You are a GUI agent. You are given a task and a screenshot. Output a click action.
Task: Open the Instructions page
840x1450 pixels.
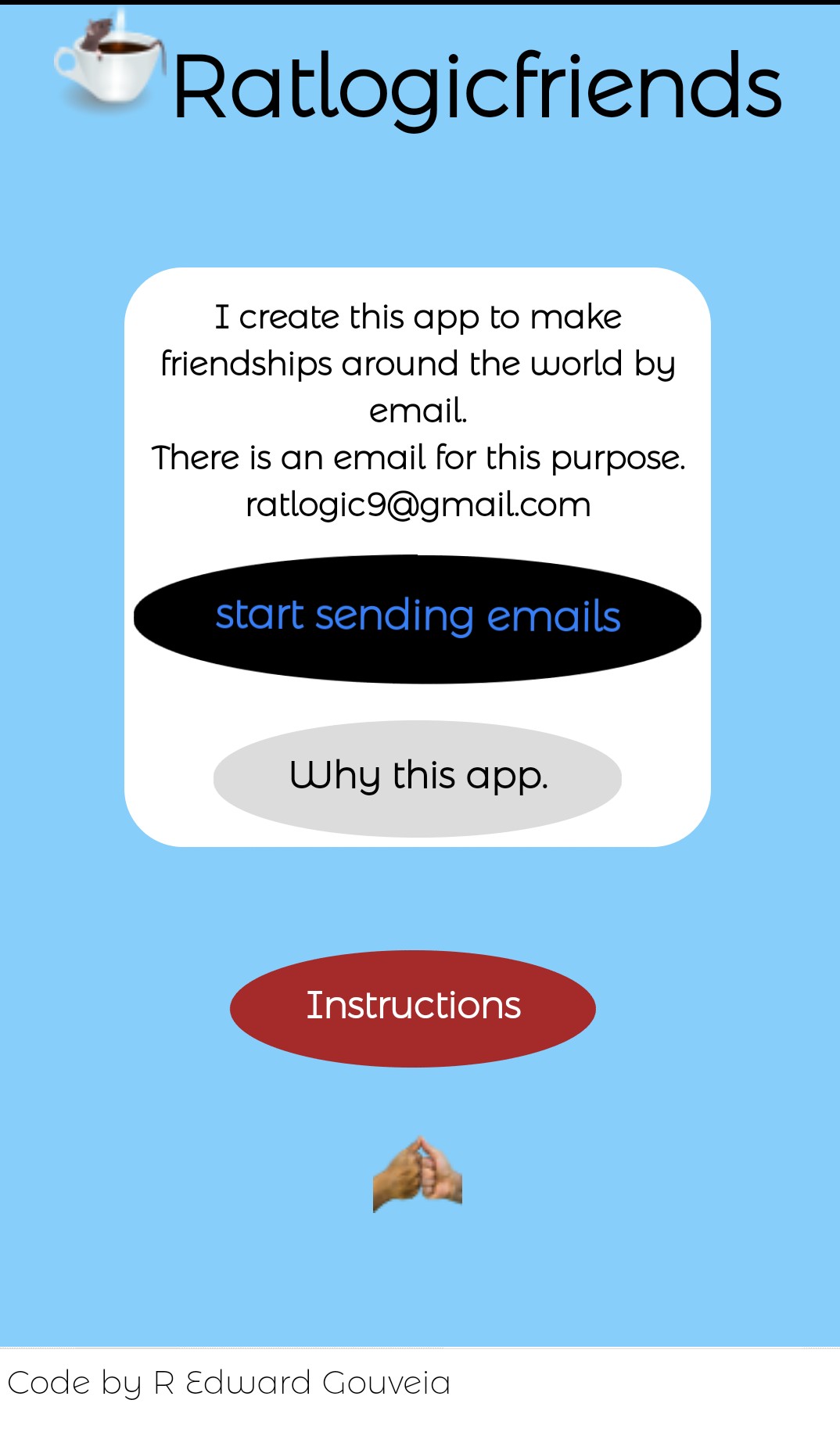(x=412, y=1007)
